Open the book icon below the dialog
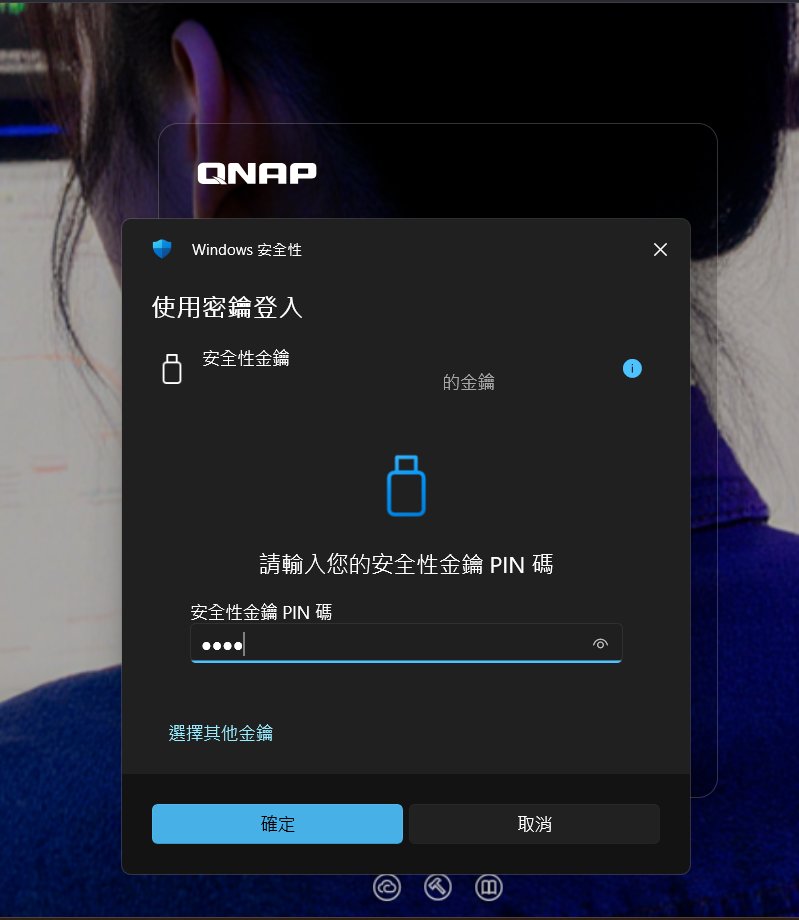799x920 pixels. pos(488,886)
